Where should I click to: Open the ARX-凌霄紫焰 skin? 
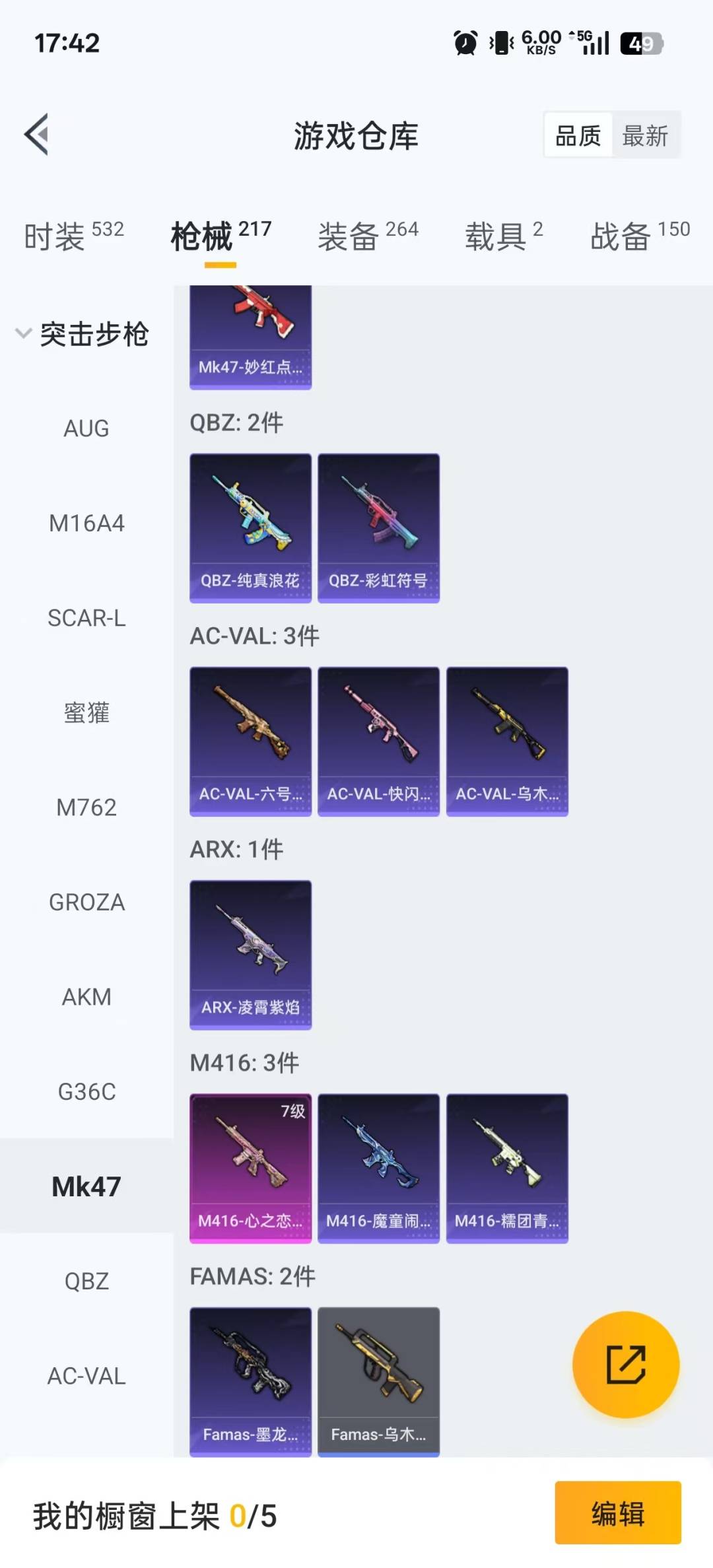pyautogui.click(x=250, y=955)
